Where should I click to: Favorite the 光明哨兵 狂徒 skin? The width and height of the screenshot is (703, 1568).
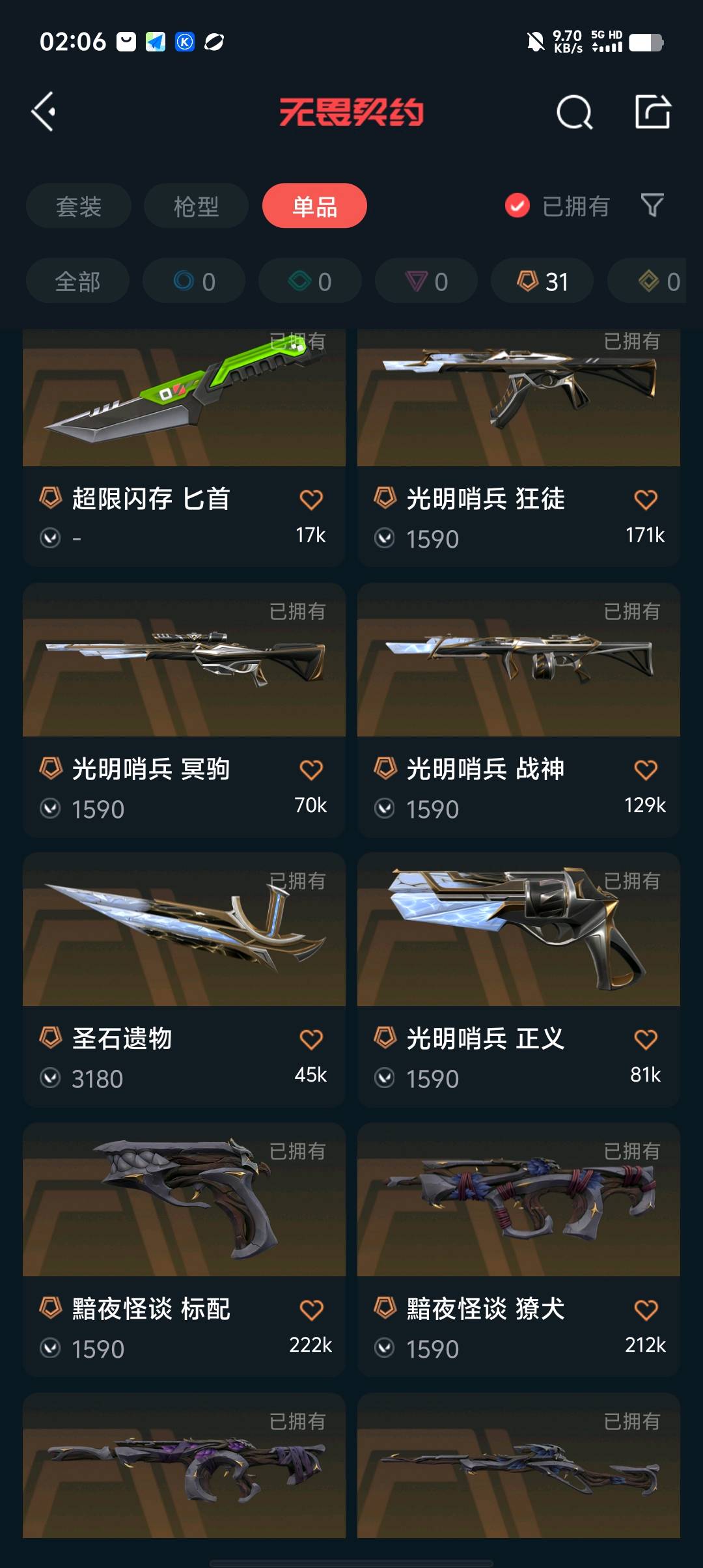645,500
